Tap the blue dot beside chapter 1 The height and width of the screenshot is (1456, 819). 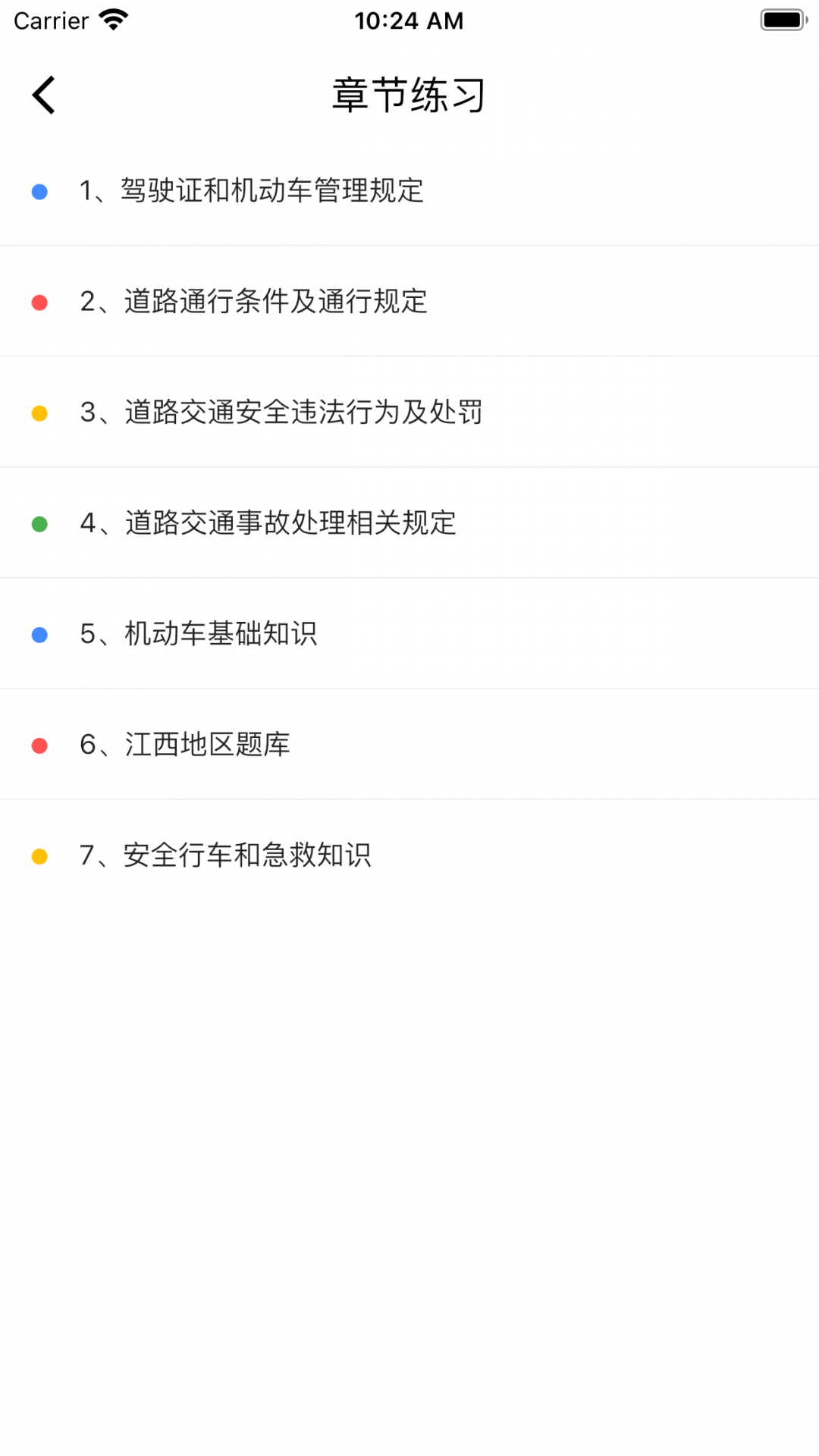coord(39,193)
